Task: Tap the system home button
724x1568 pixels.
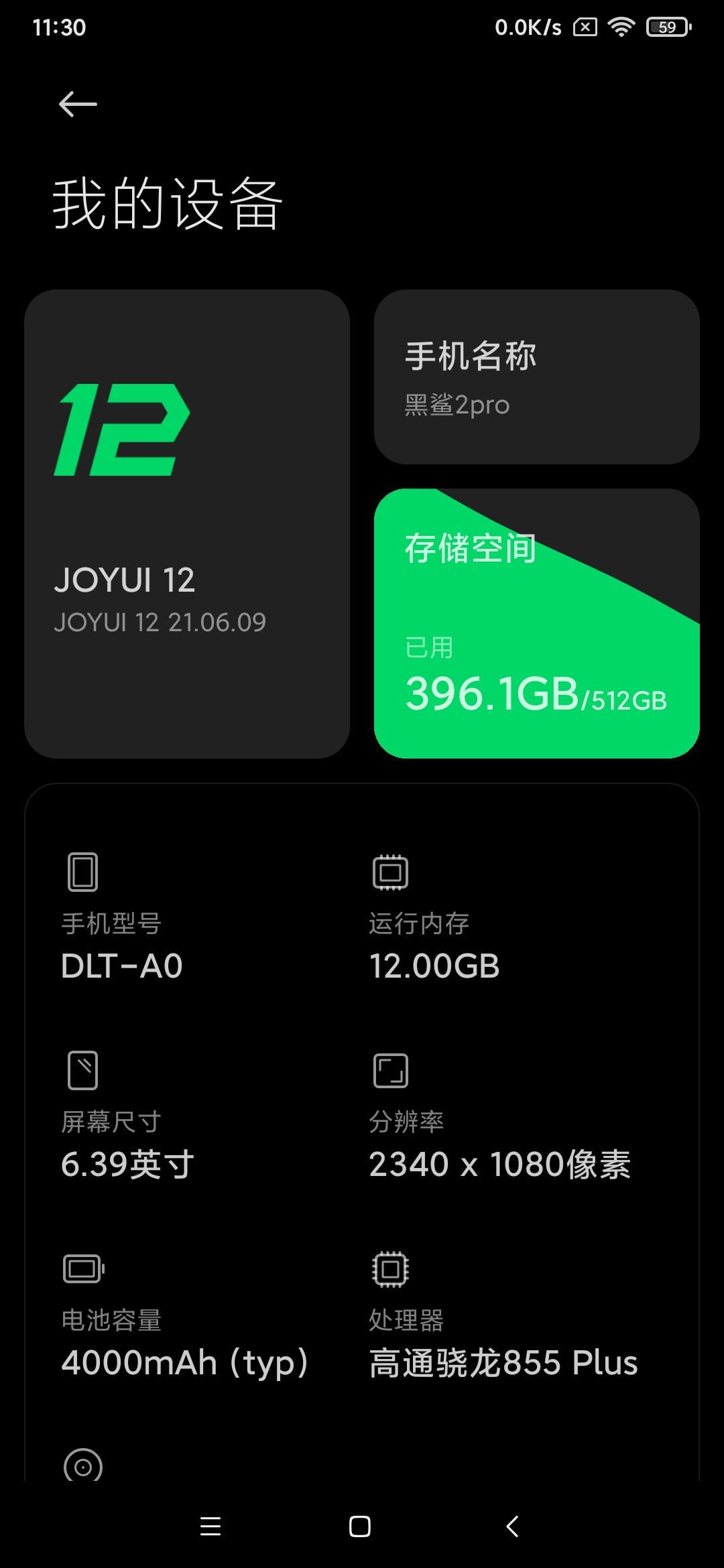Action: point(360,1526)
